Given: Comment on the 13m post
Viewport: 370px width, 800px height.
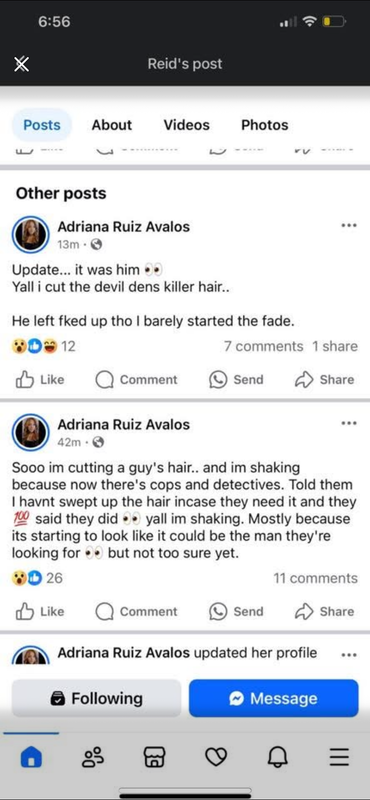Looking at the screenshot, I should click(x=137, y=380).
